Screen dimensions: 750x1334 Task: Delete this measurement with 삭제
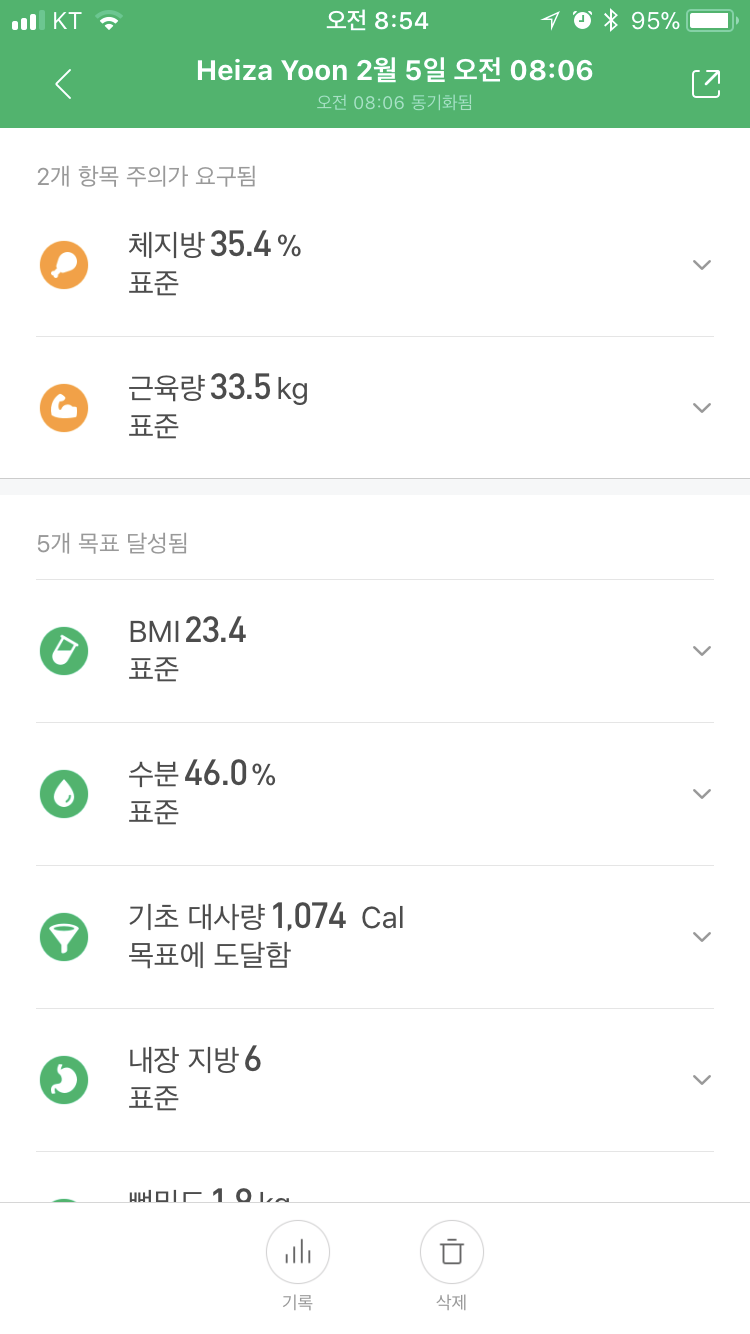click(452, 1252)
